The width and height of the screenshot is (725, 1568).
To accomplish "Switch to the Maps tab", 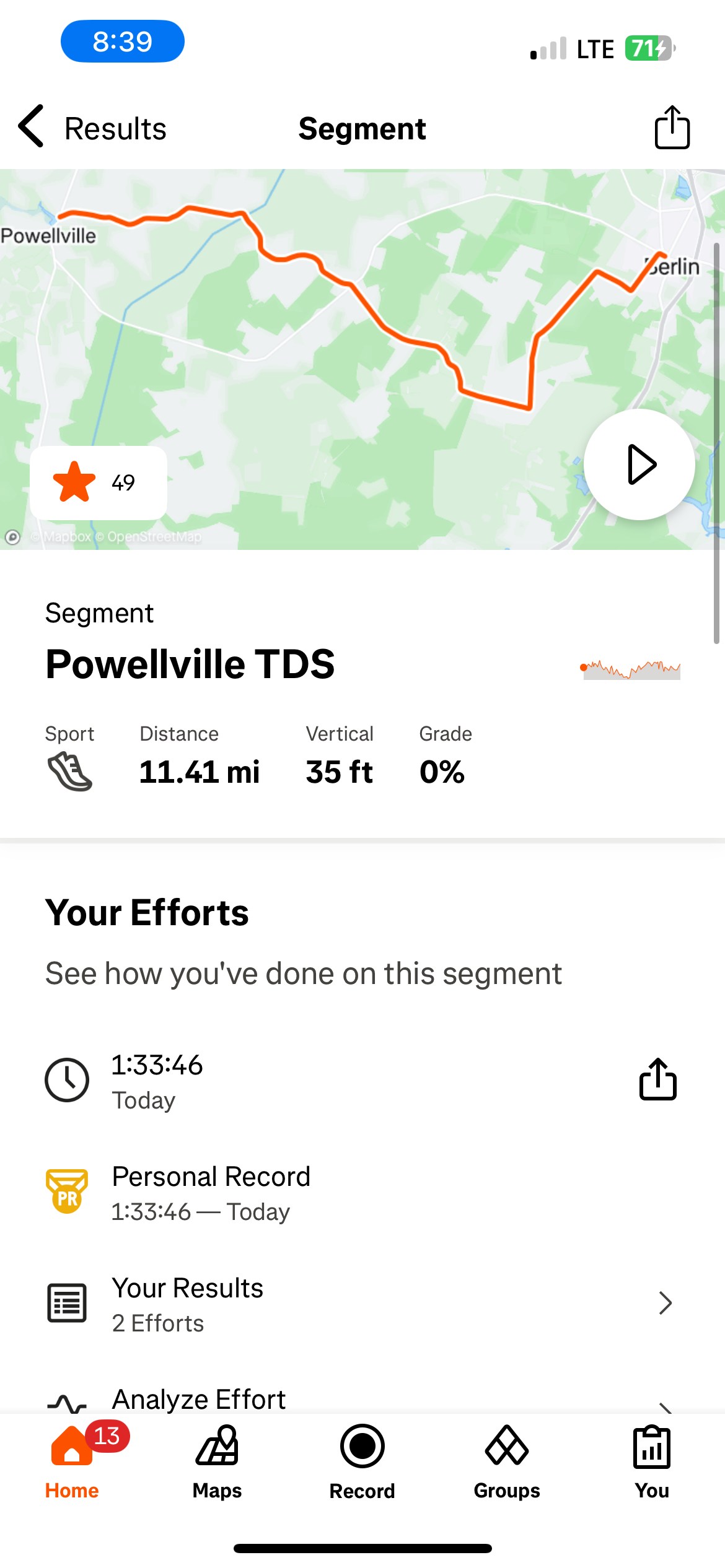I will (x=217, y=1463).
